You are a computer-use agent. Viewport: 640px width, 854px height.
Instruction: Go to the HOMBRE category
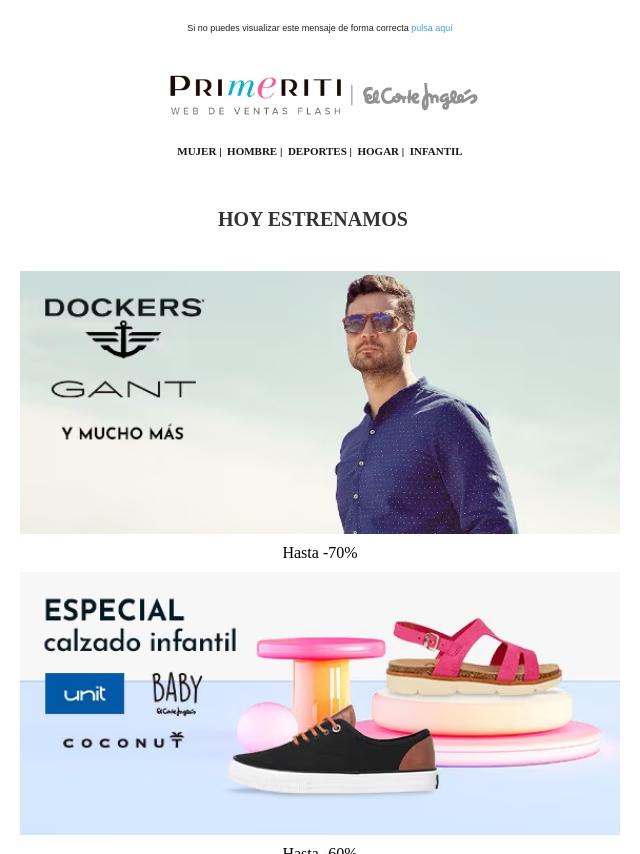(251, 151)
